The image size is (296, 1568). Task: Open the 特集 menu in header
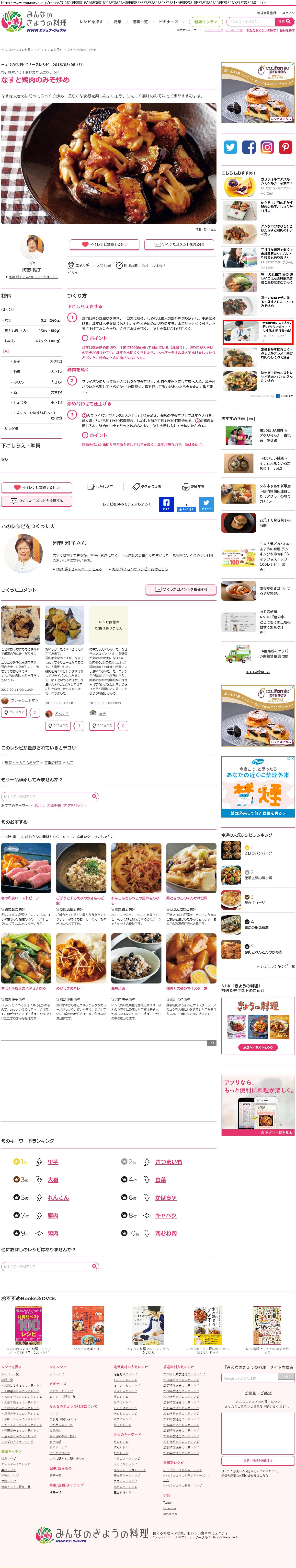[117, 21]
